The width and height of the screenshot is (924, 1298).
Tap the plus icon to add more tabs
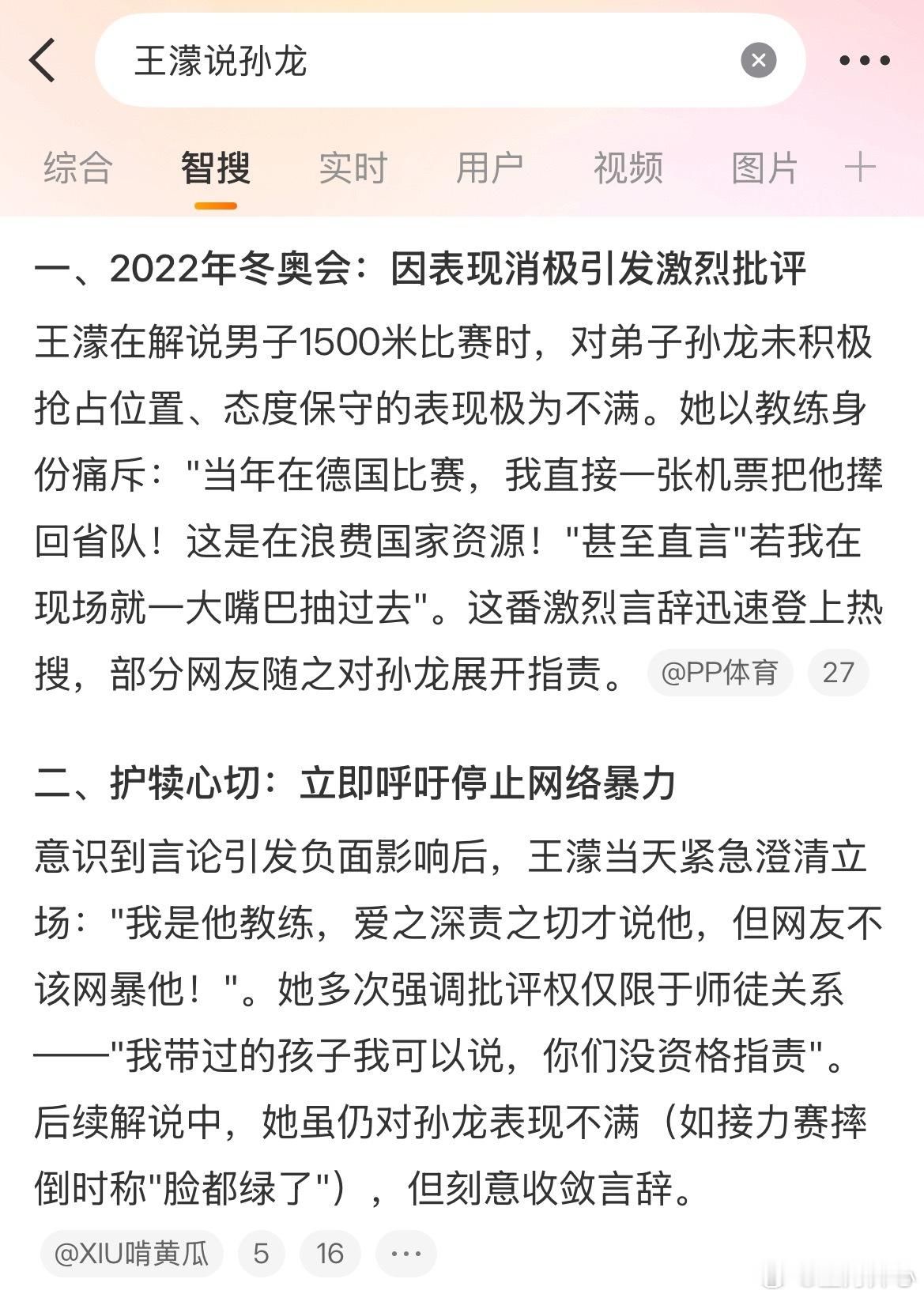[862, 167]
